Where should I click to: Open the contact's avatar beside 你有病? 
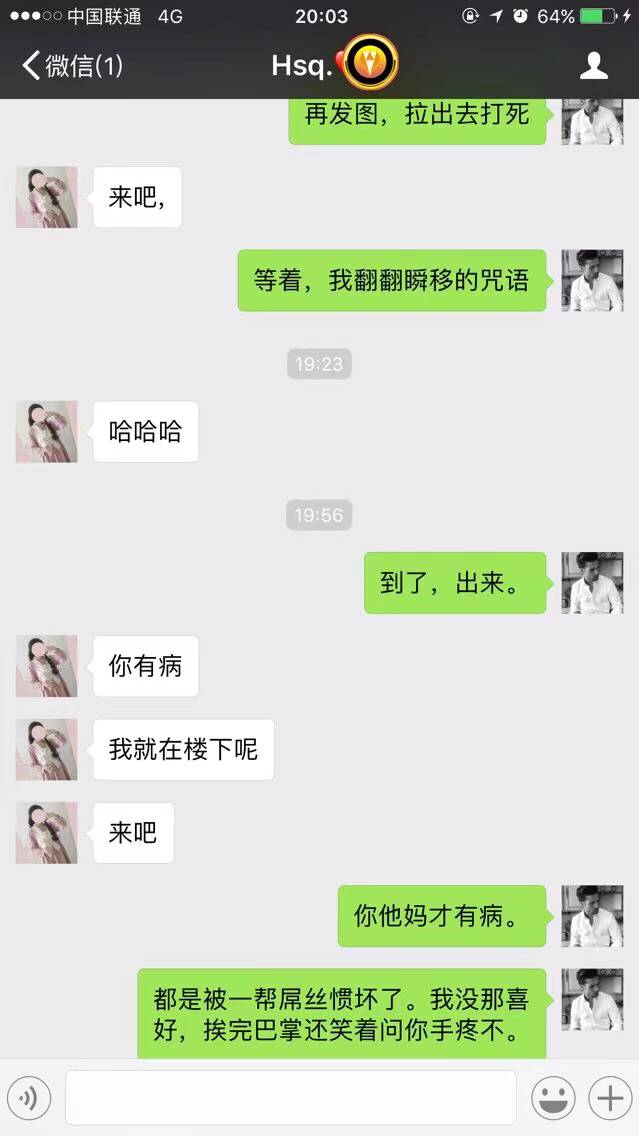click(47, 666)
